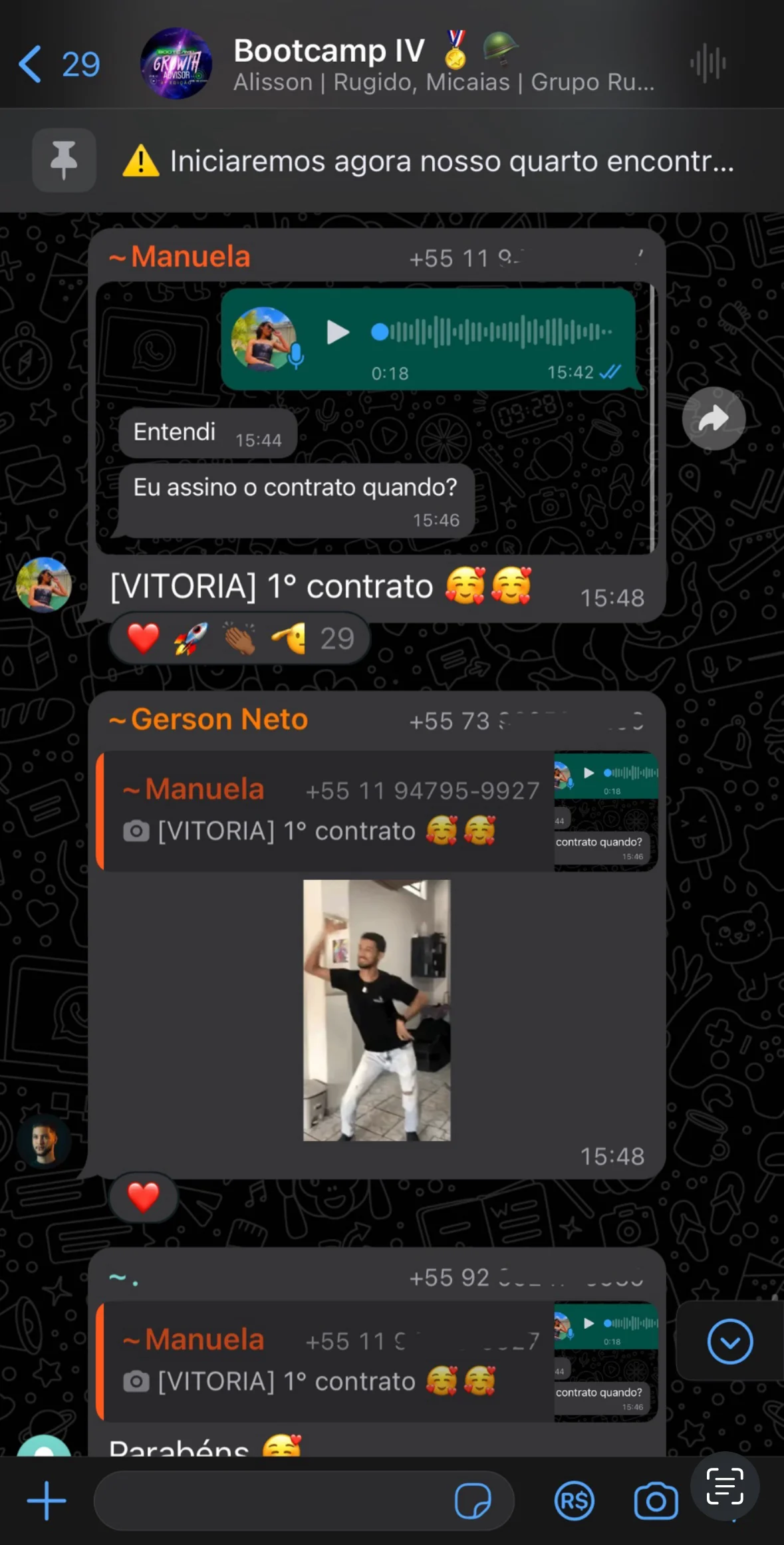
Task: View heart reaction on Gerson Neto's message
Action: click(144, 1198)
